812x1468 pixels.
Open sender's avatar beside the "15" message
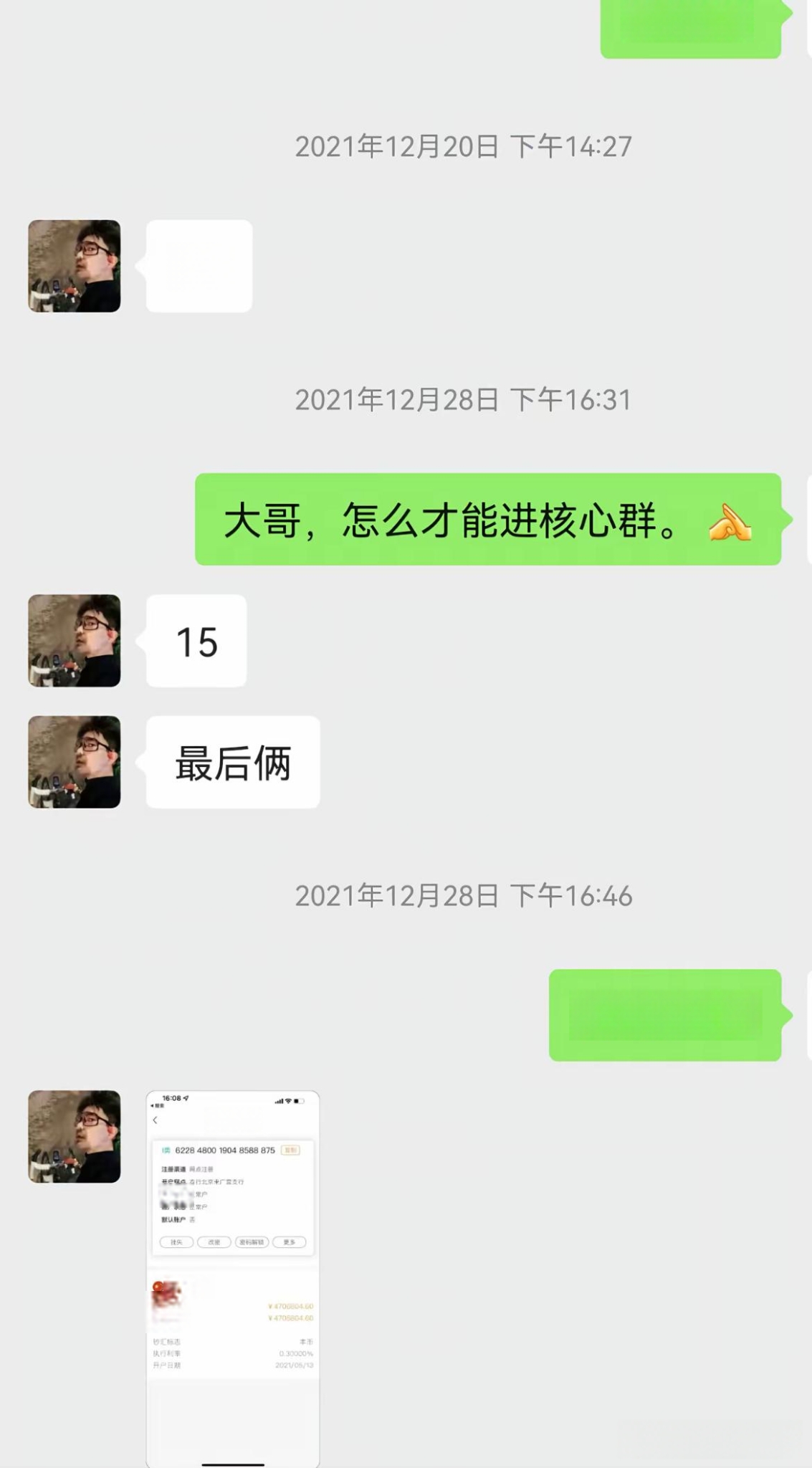point(74,640)
